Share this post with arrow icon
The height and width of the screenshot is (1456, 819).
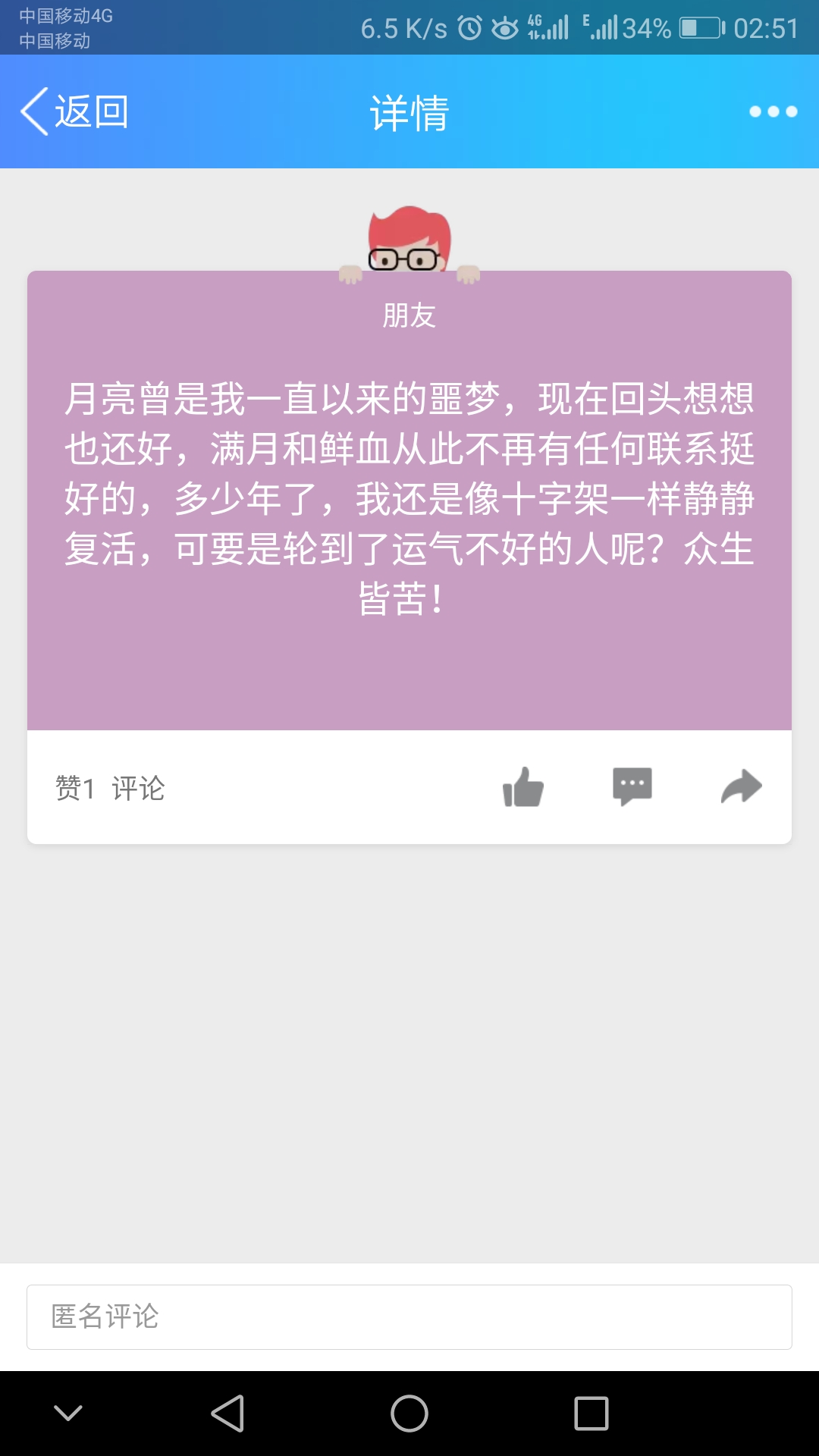coord(741,786)
